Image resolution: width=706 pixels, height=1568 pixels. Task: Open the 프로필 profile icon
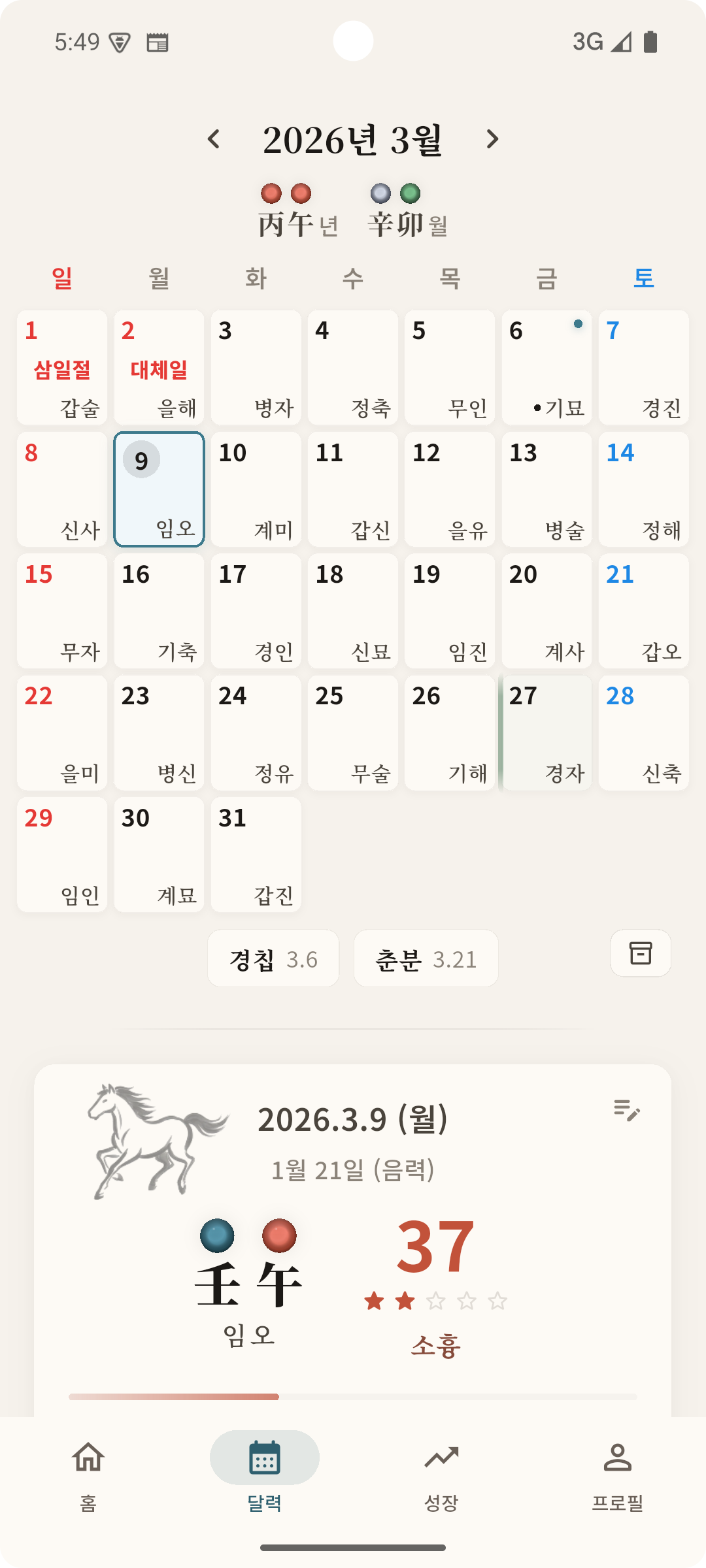coord(618,1456)
